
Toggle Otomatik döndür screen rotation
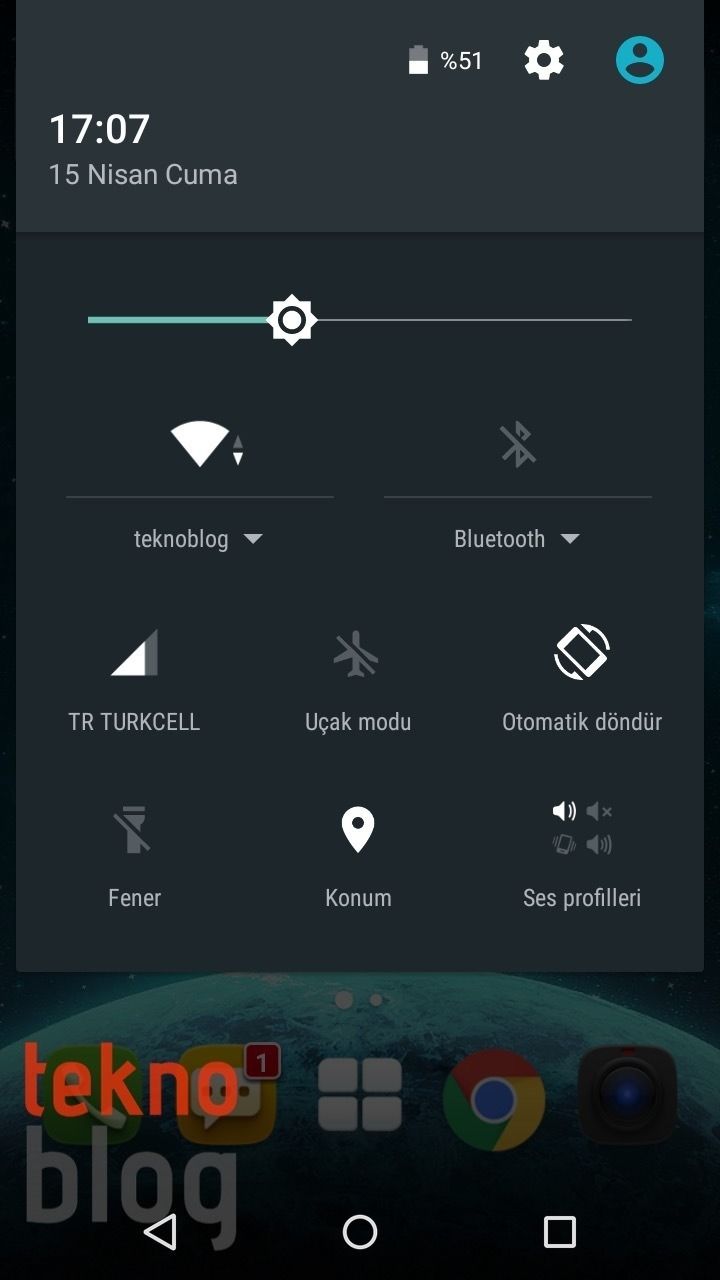[x=581, y=650]
